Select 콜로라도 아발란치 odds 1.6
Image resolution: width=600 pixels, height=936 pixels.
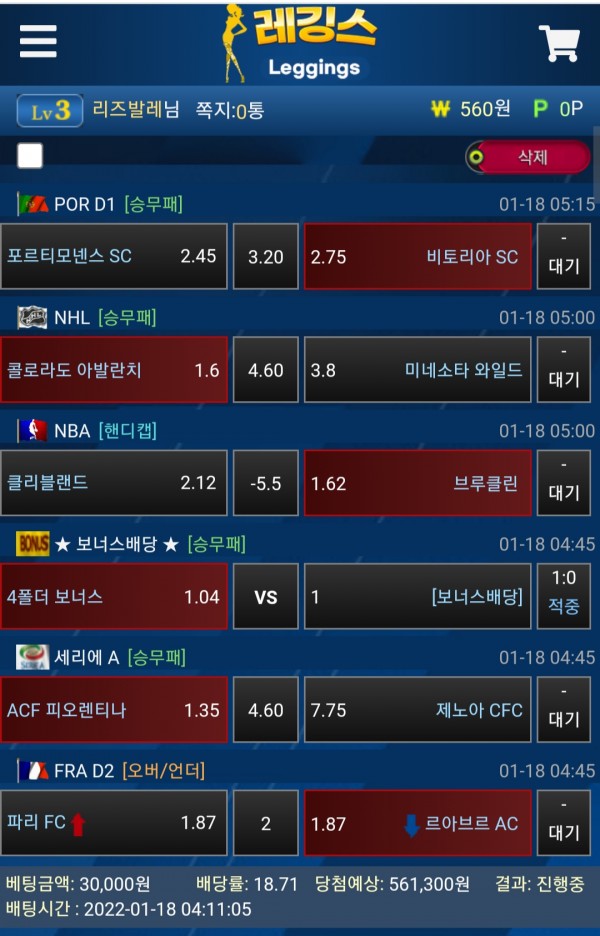tap(113, 370)
